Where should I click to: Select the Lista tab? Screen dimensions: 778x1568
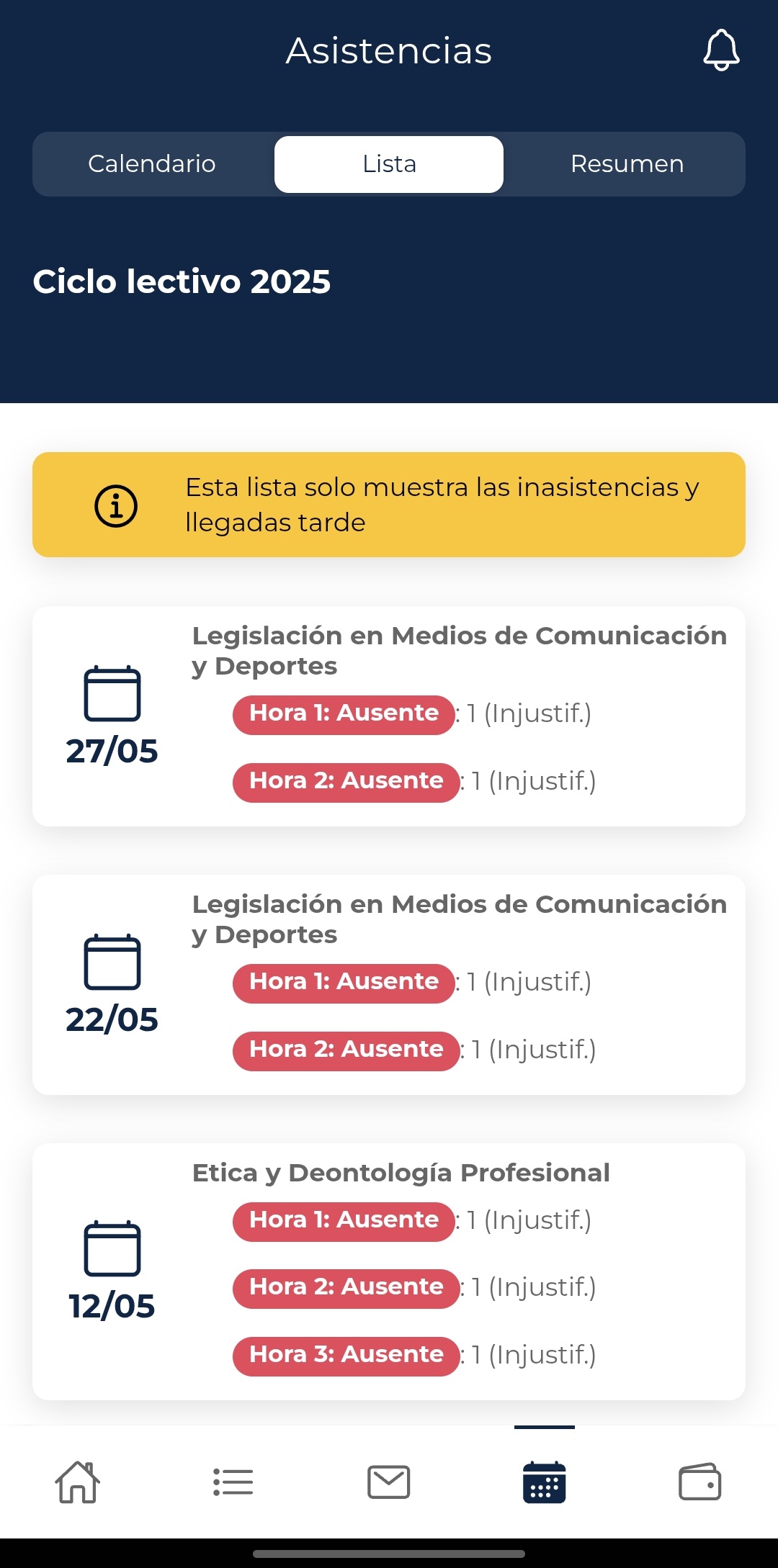coord(389,164)
